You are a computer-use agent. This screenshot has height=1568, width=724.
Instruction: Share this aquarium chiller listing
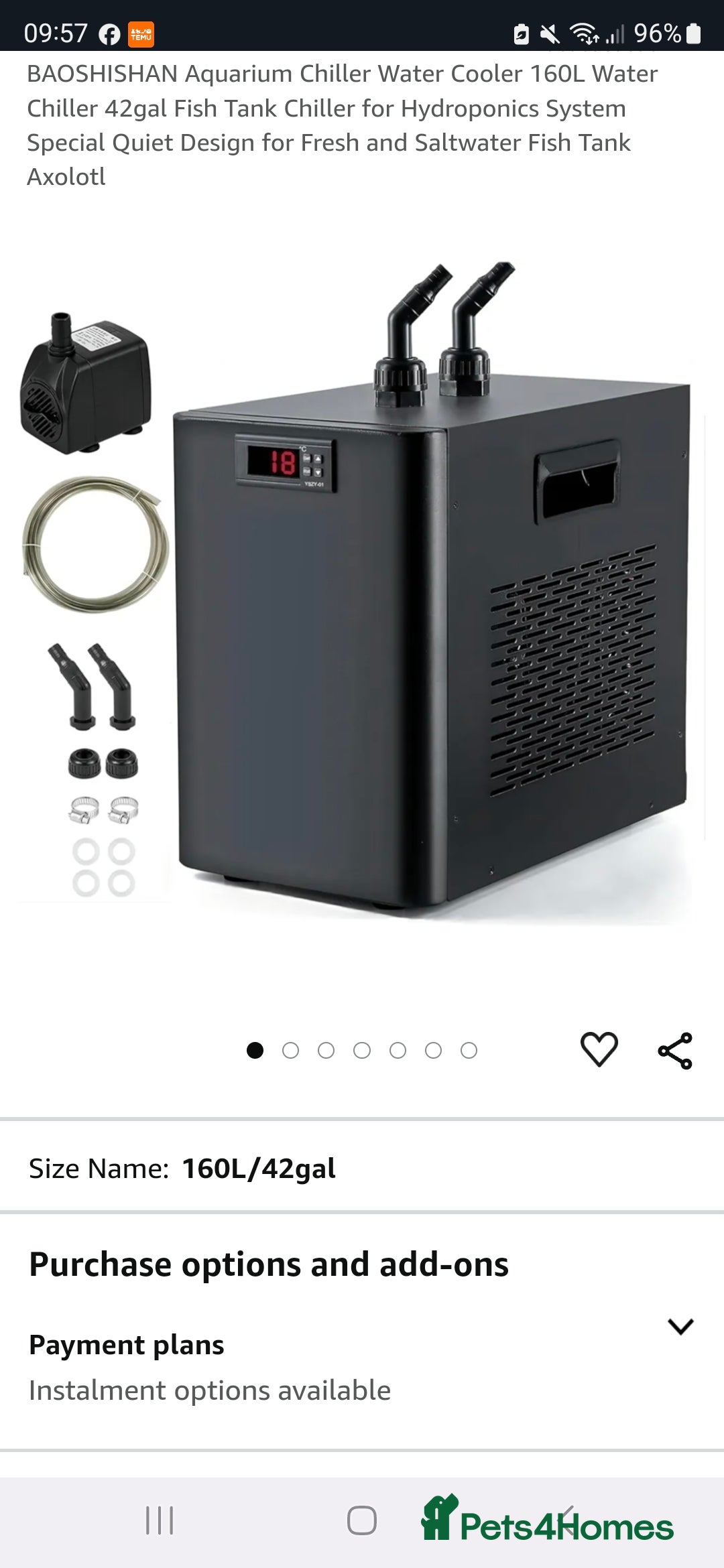click(674, 1050)
